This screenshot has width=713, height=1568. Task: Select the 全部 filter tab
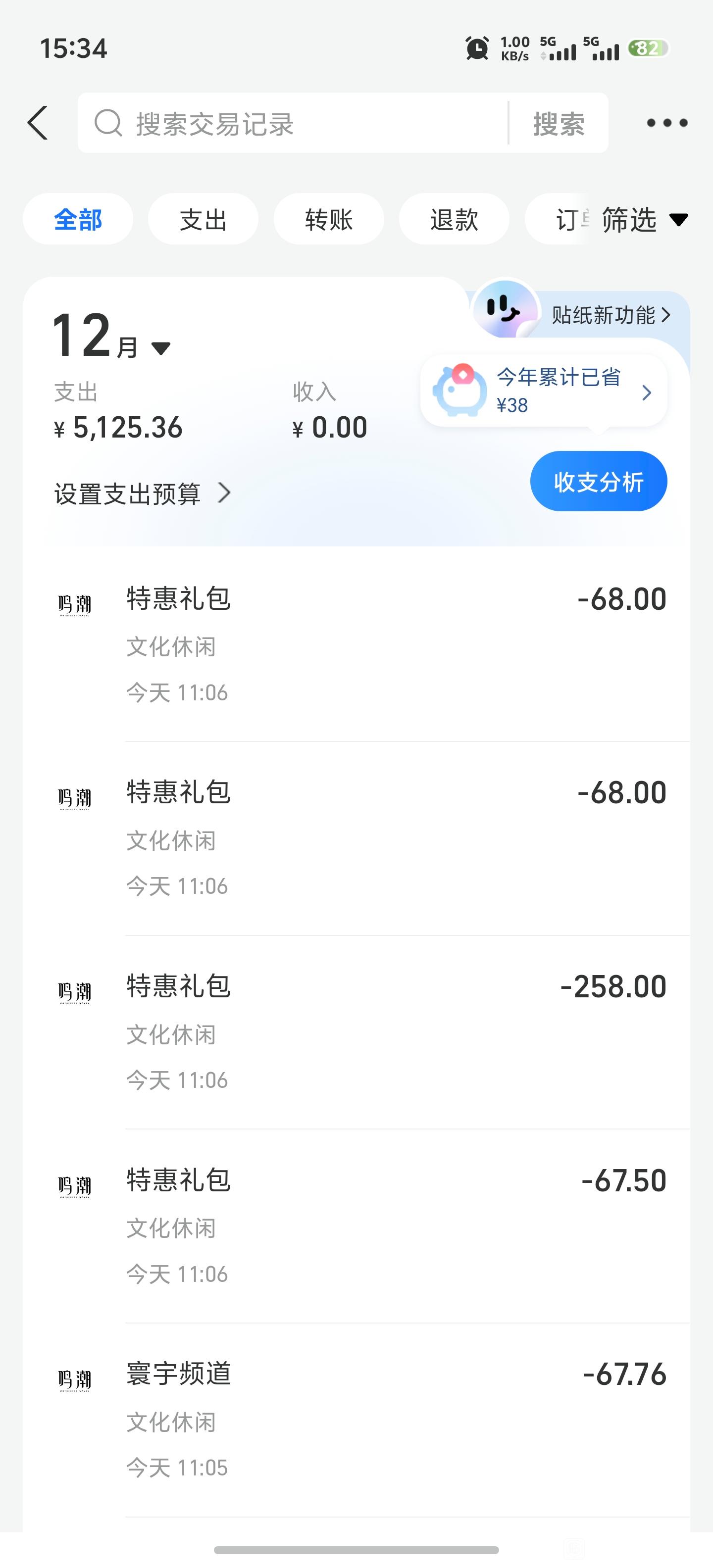tap(78, 219)
